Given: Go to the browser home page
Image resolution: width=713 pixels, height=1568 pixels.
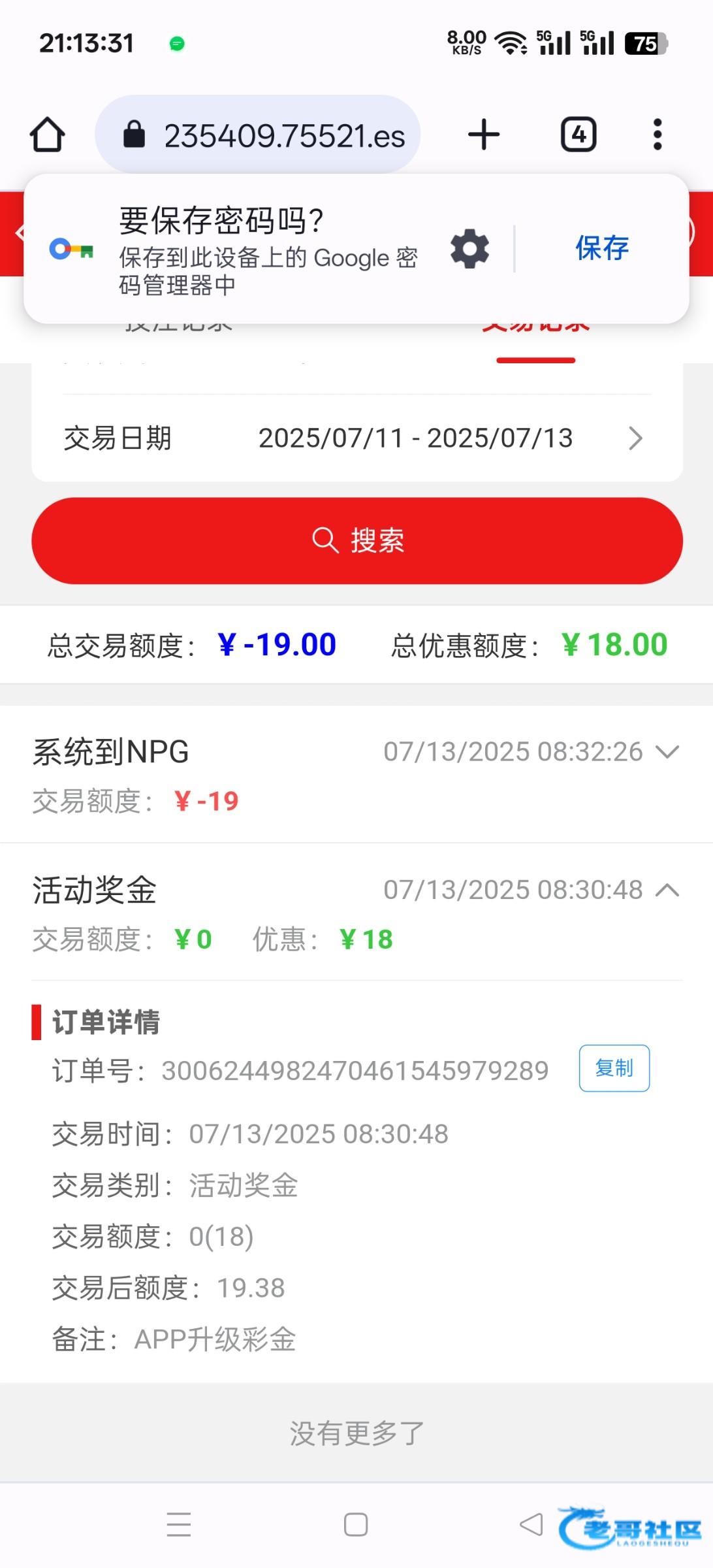Looking at the screenshot, I should coord(48,135).
